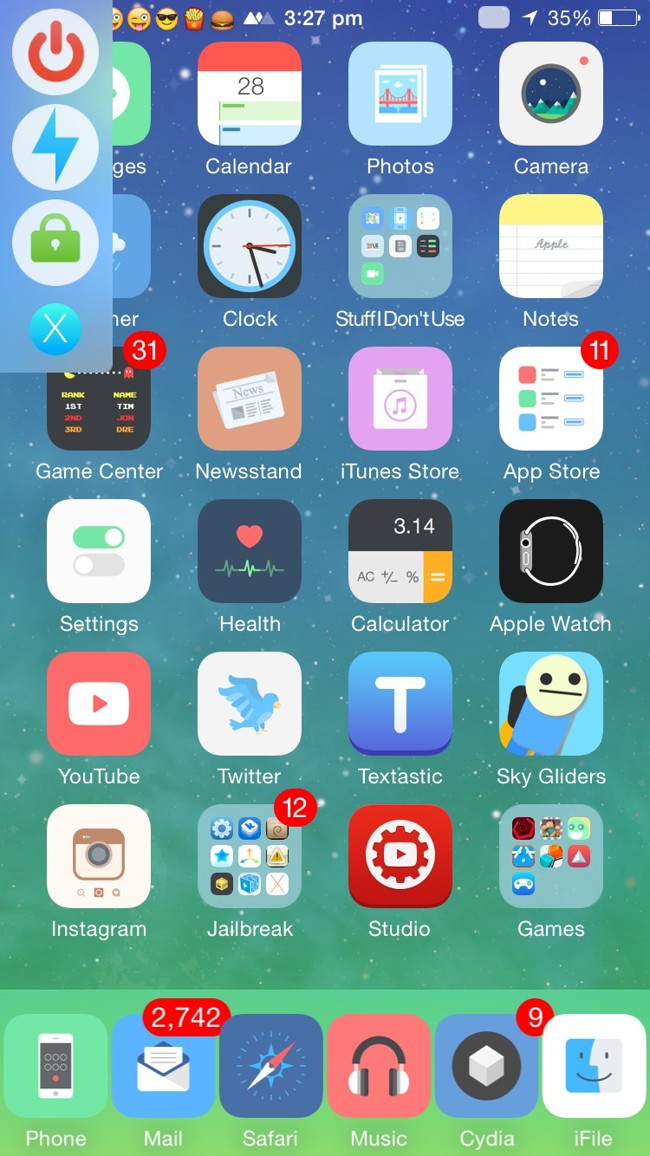
Task: Close the power panel with the X
Action: click(x=55, y=330)
